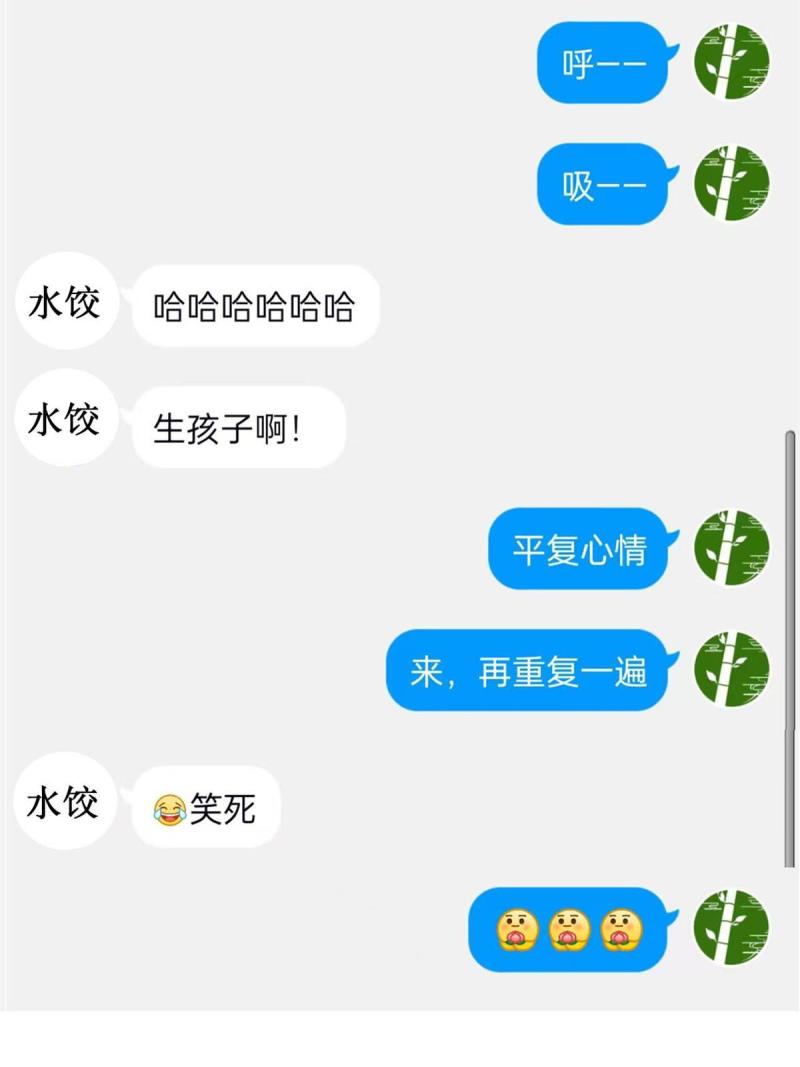800x1067 pixels.
Task: Tap the bamboo avatar beside the 吸—— message
Action: 731,183
